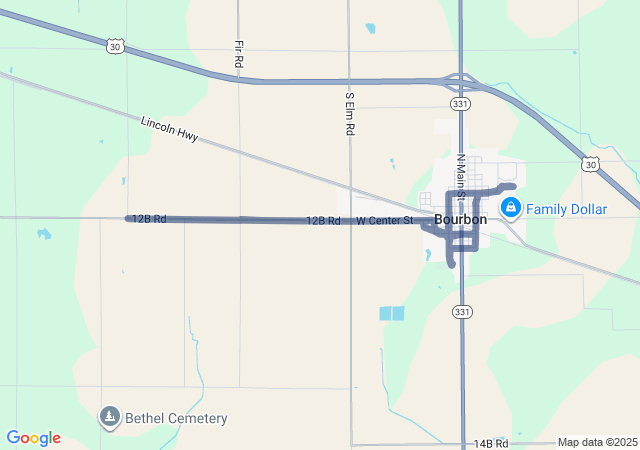Select the Bethel Cemetery place marker
This screenshot has height=450, width=640.
(x=109, y=416)
